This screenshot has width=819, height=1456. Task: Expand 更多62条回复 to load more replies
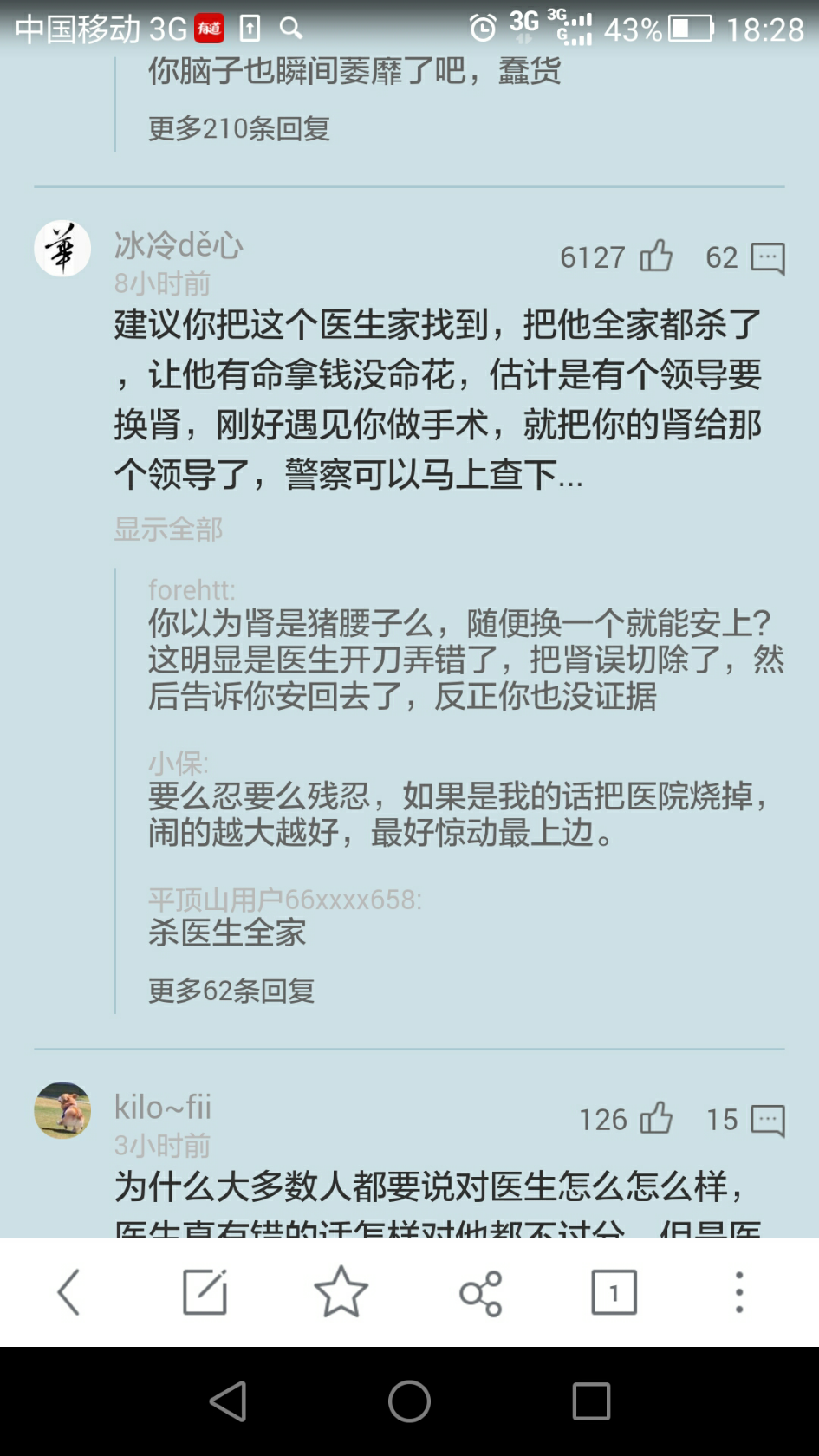231,989
